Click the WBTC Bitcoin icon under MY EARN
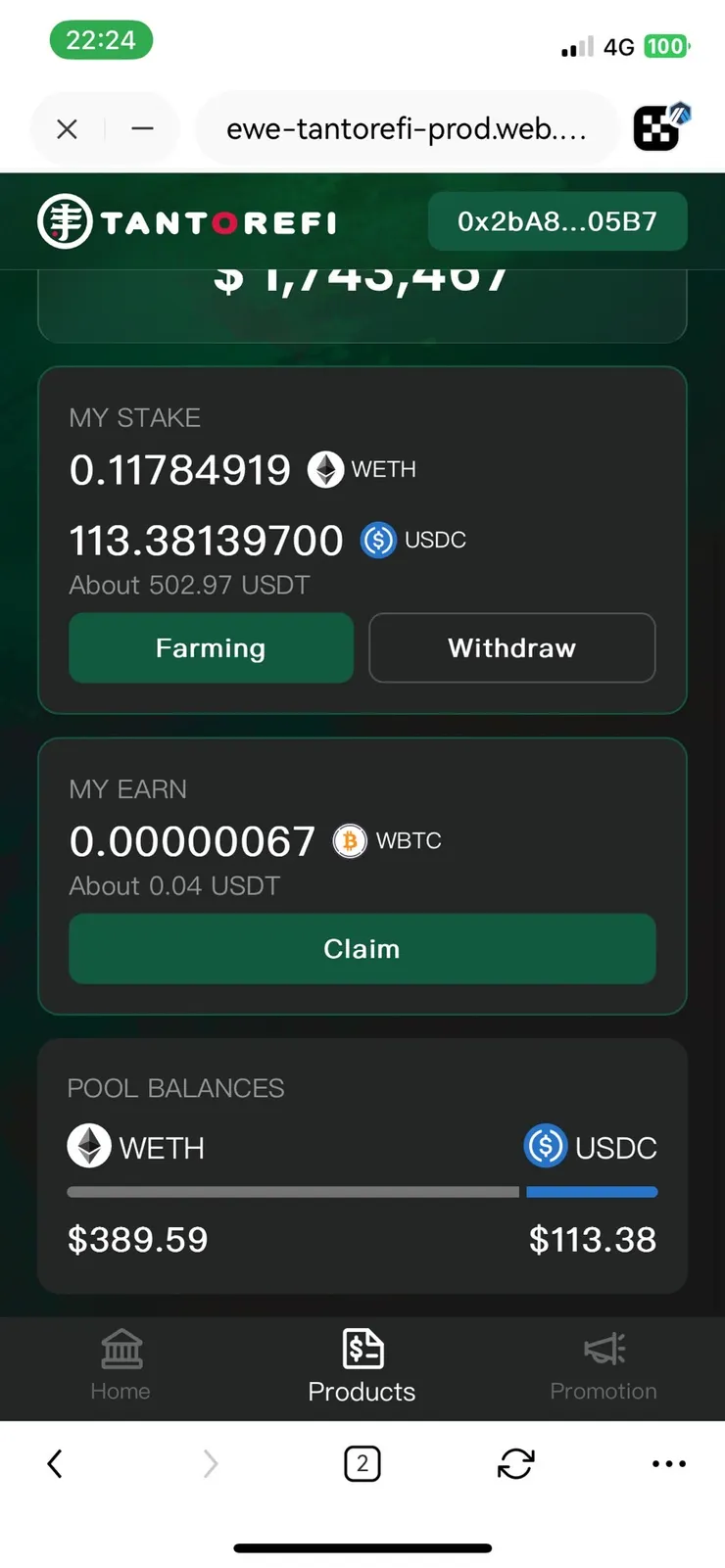 [349, 840]
